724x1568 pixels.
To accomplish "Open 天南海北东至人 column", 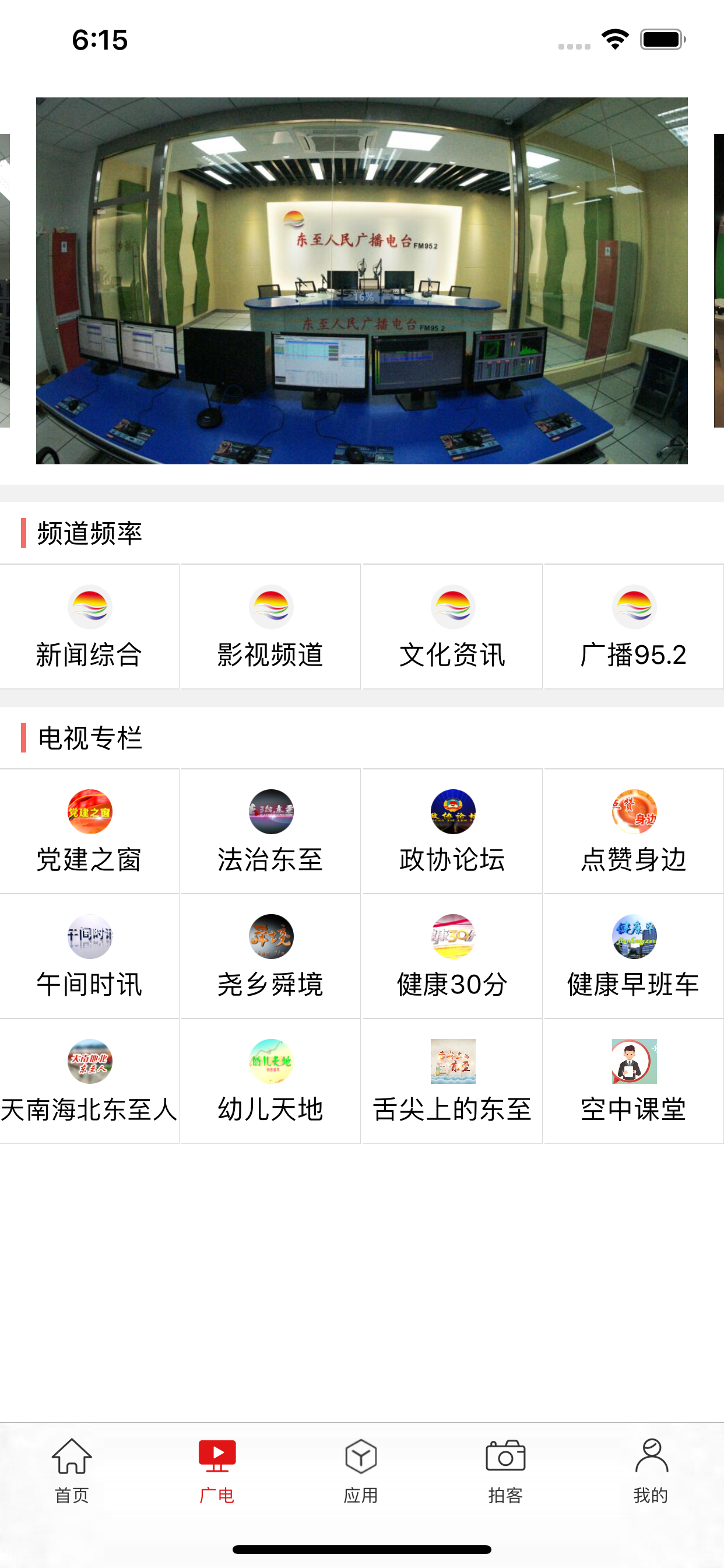I will pyautogui.click(x=89, y=1080).
